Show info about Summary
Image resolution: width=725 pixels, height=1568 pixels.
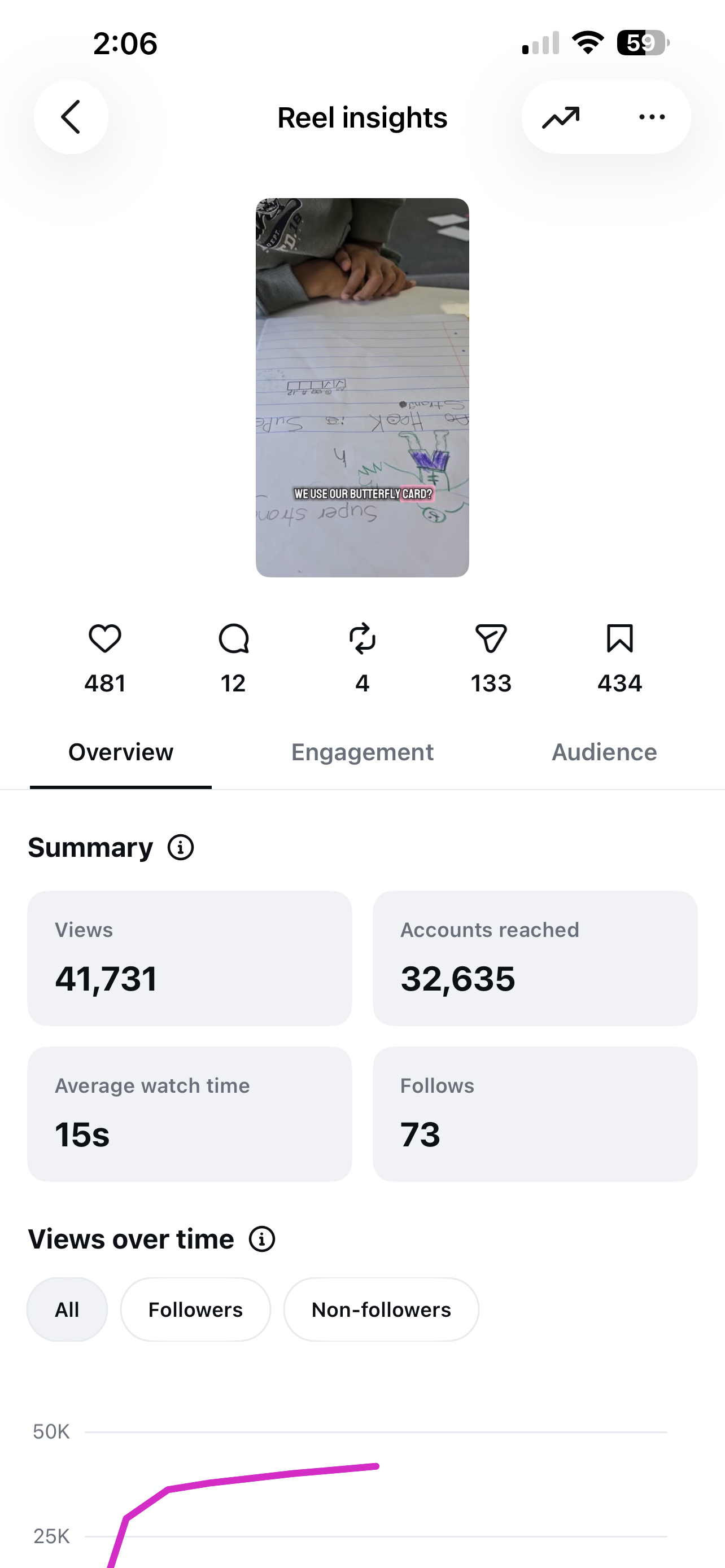181,847
